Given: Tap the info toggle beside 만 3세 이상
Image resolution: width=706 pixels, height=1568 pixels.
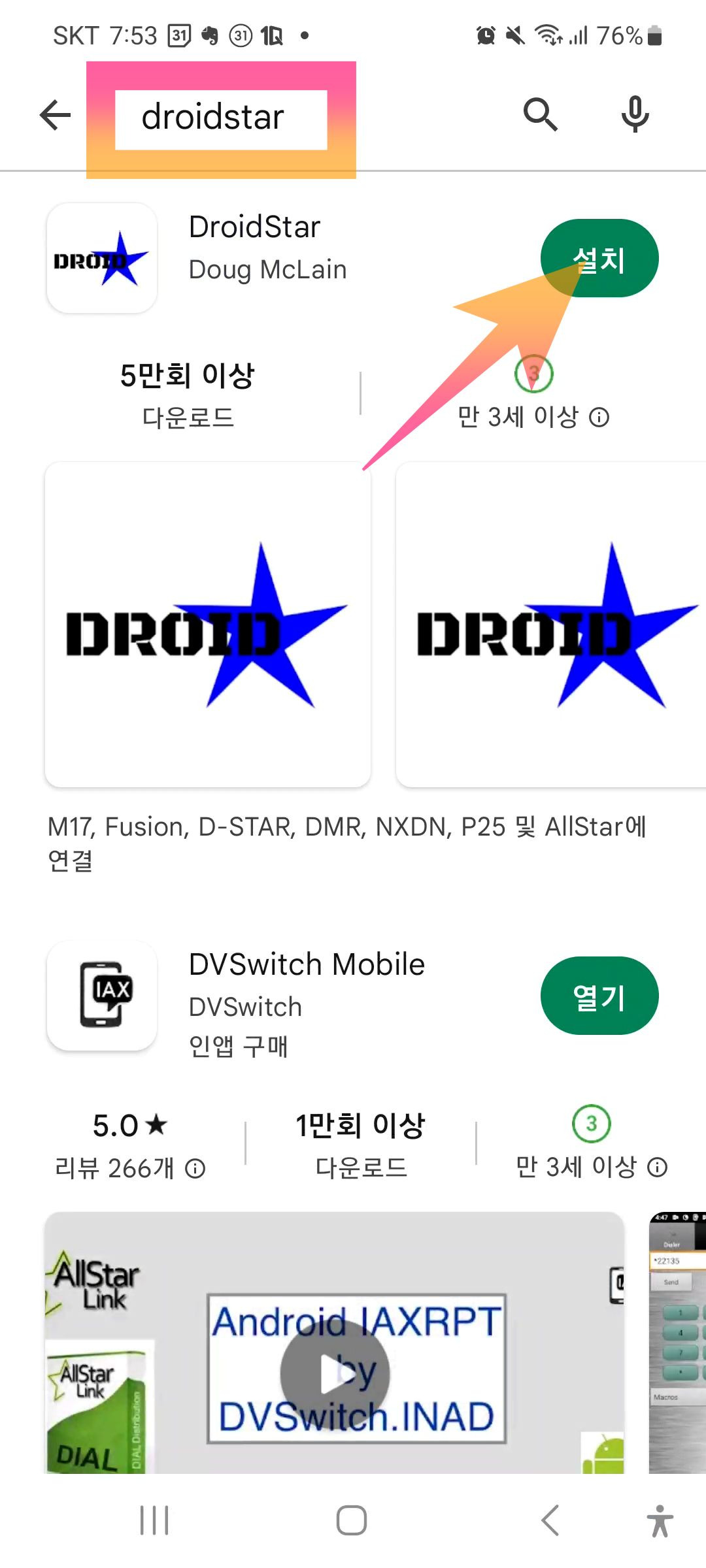Looking at the screenshot, I should 599,417.
